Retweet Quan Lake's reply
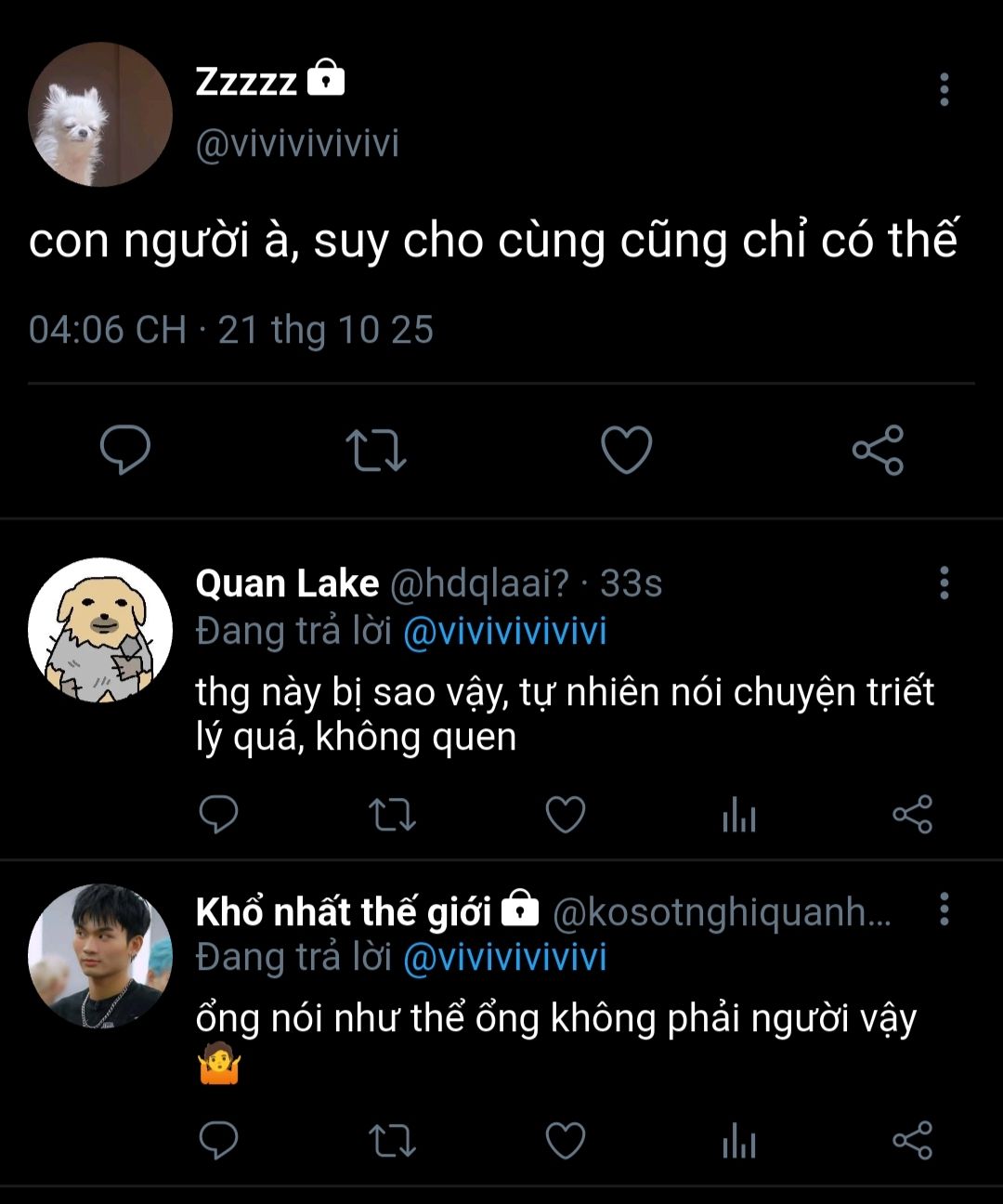This screenshot has height=1204, width=1003. (x=392, y=815)
